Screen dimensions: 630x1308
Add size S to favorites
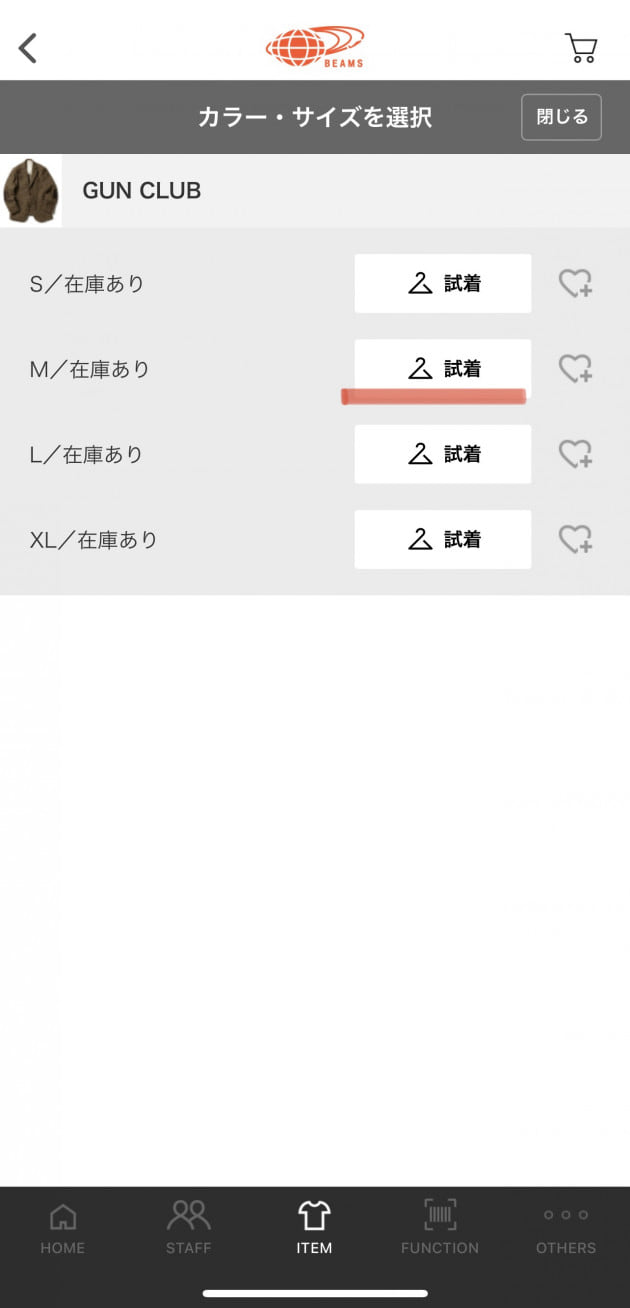tap(575, 284)
